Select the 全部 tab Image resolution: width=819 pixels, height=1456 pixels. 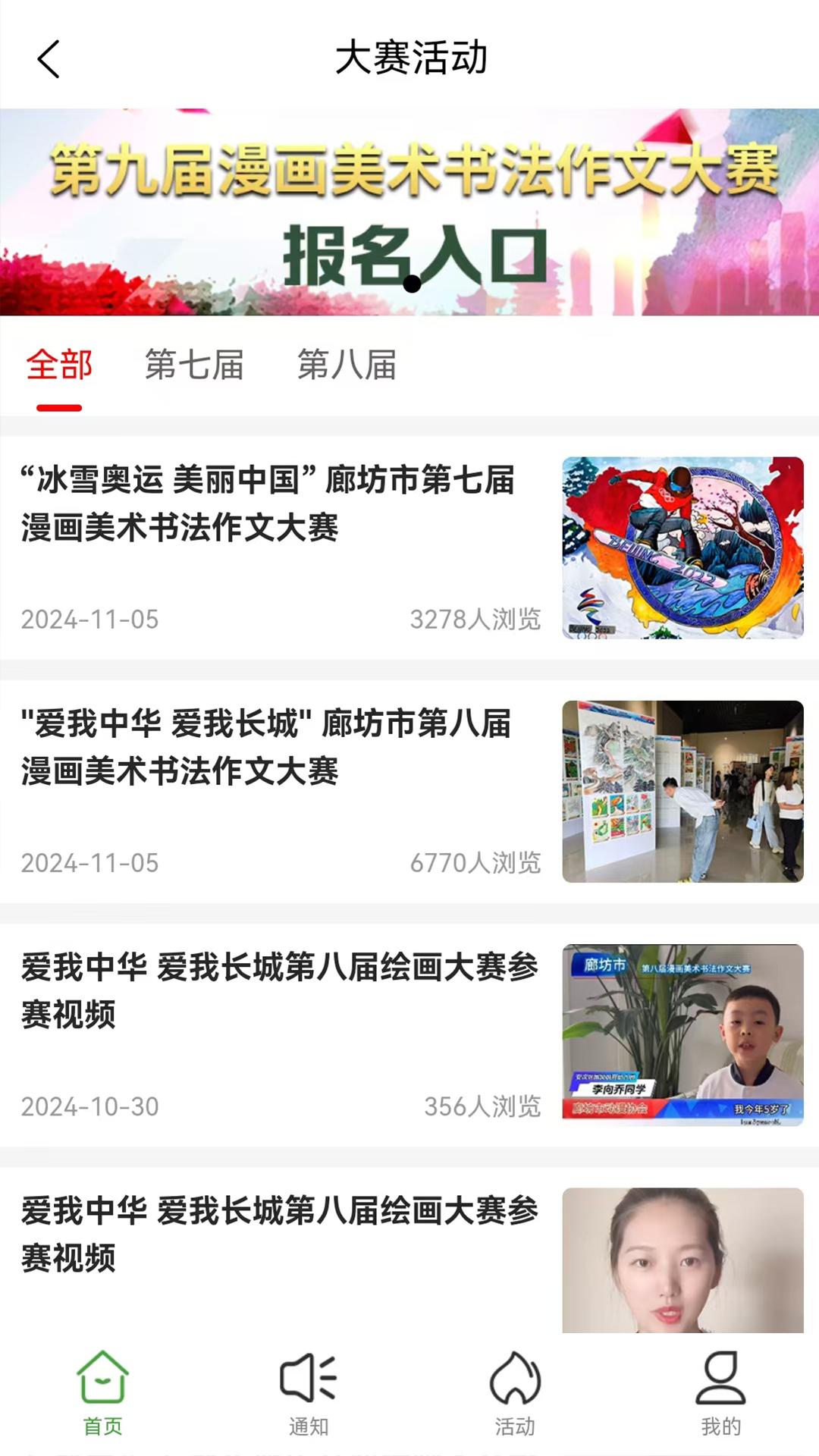click(59, 366)
